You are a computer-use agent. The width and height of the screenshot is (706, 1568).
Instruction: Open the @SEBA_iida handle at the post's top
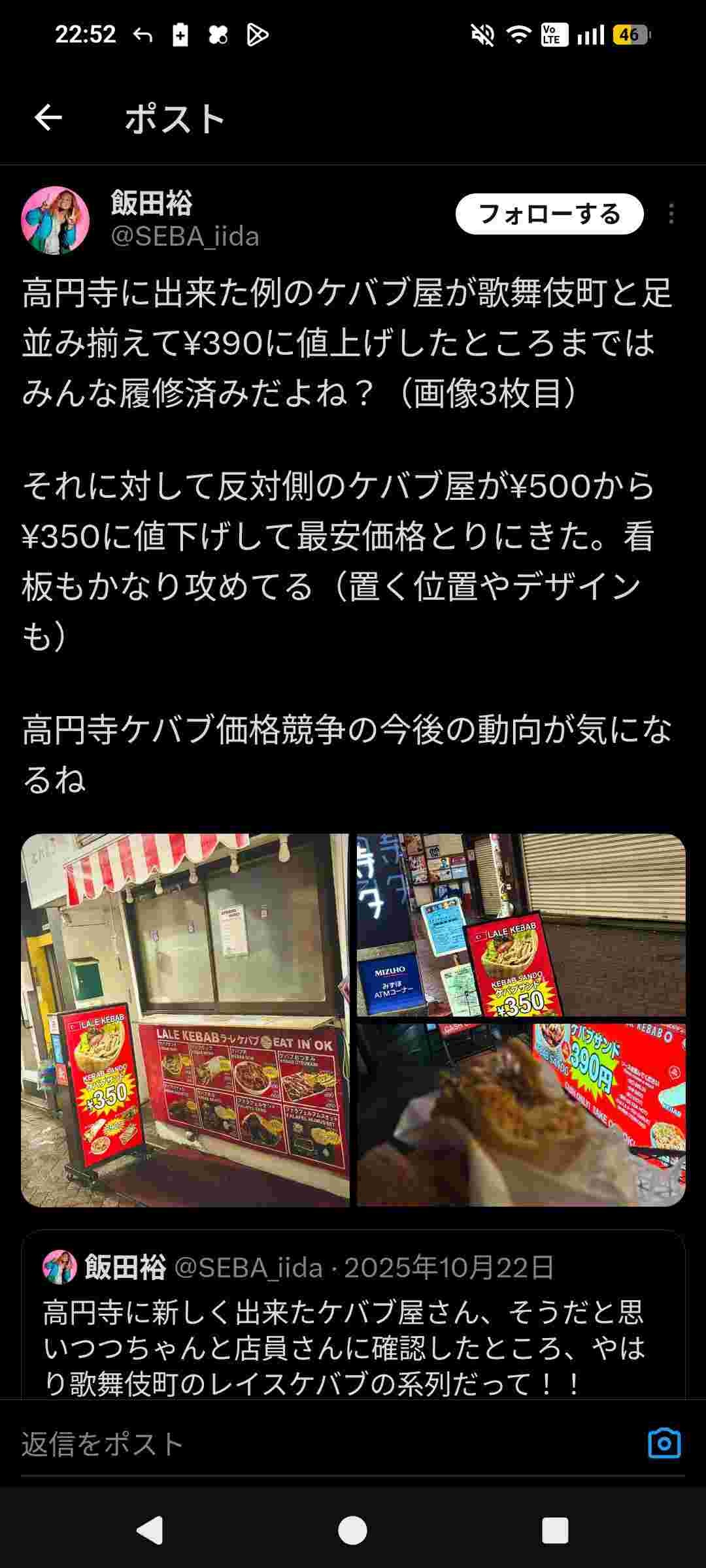pos(185,237)
